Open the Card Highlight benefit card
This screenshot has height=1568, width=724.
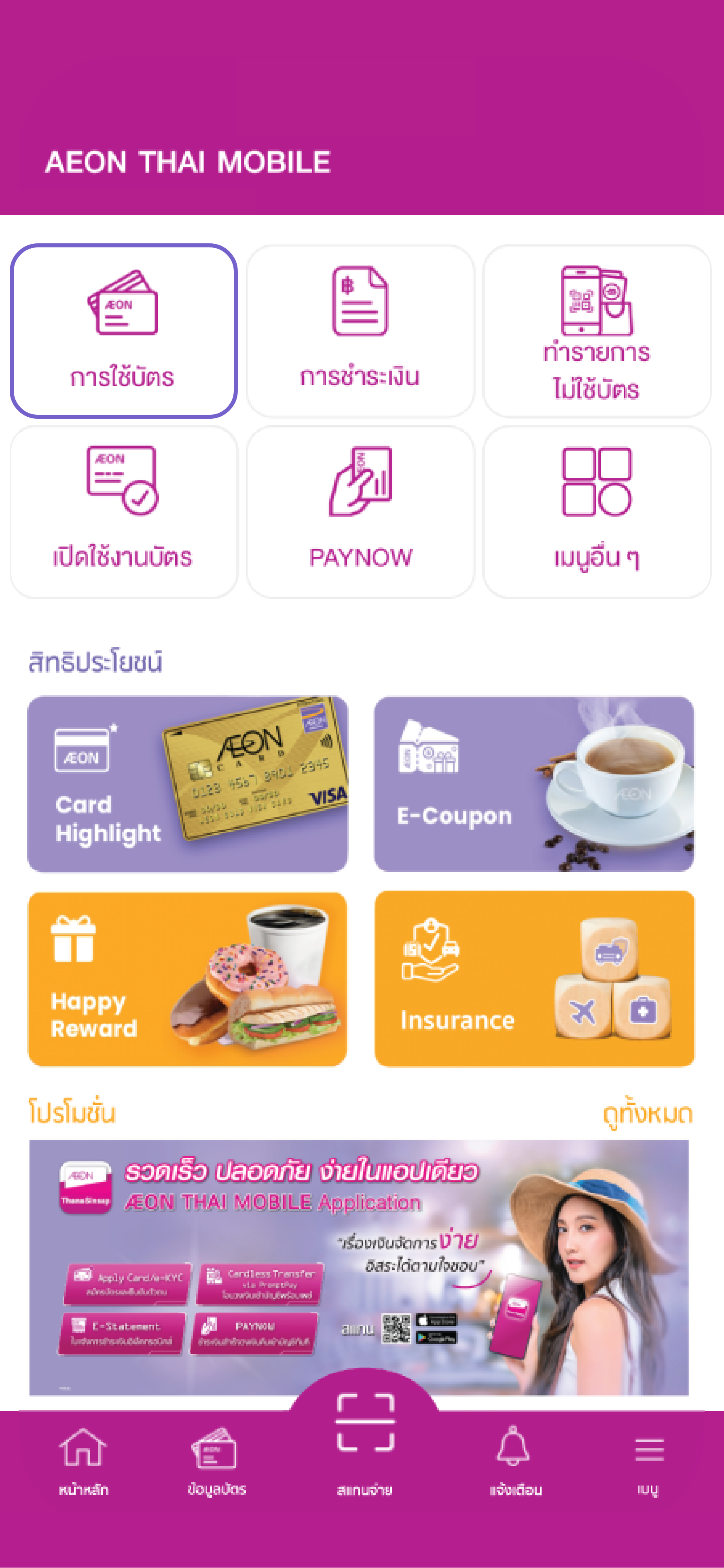[x=188, y=784]
